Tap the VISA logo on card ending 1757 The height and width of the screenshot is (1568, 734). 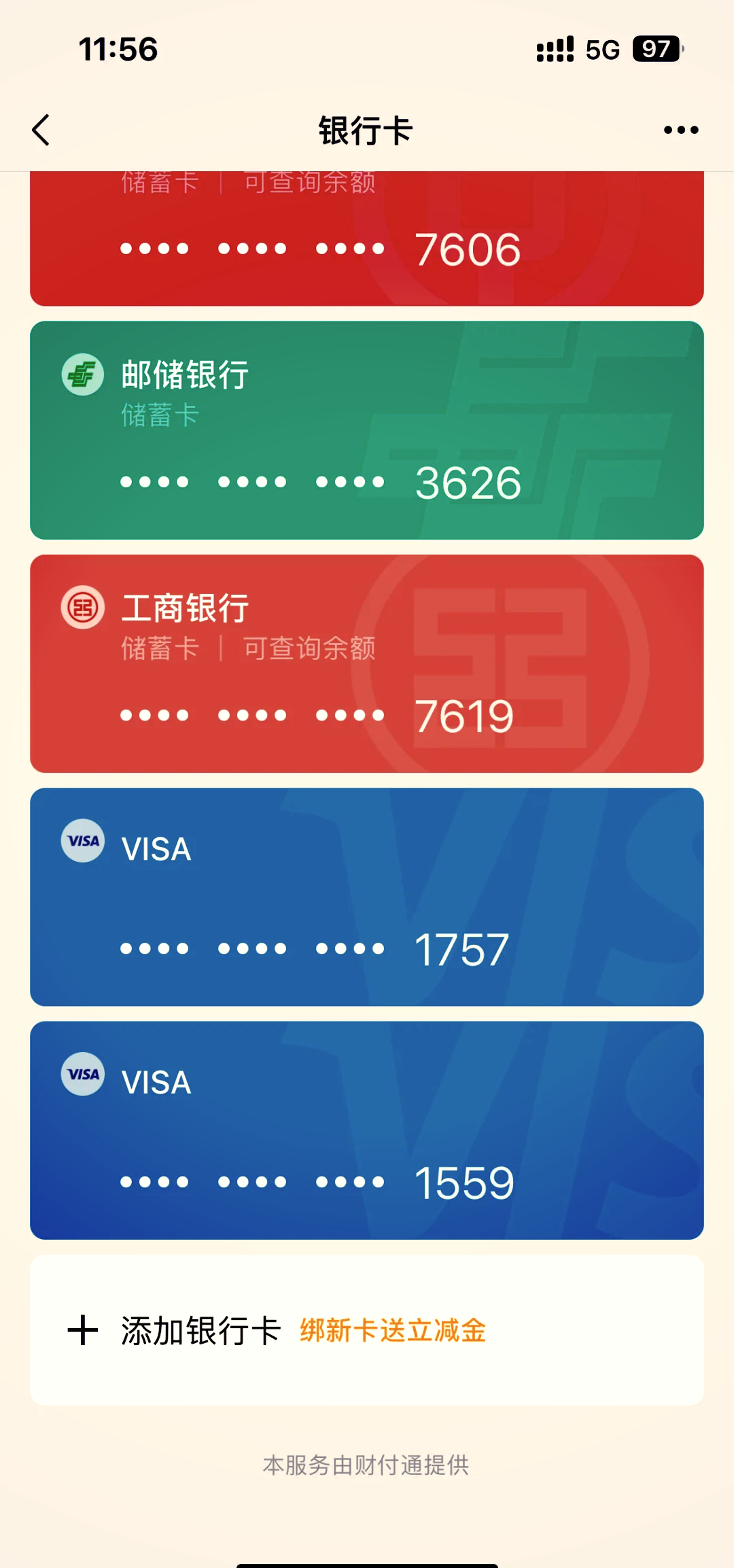[82, 841]
